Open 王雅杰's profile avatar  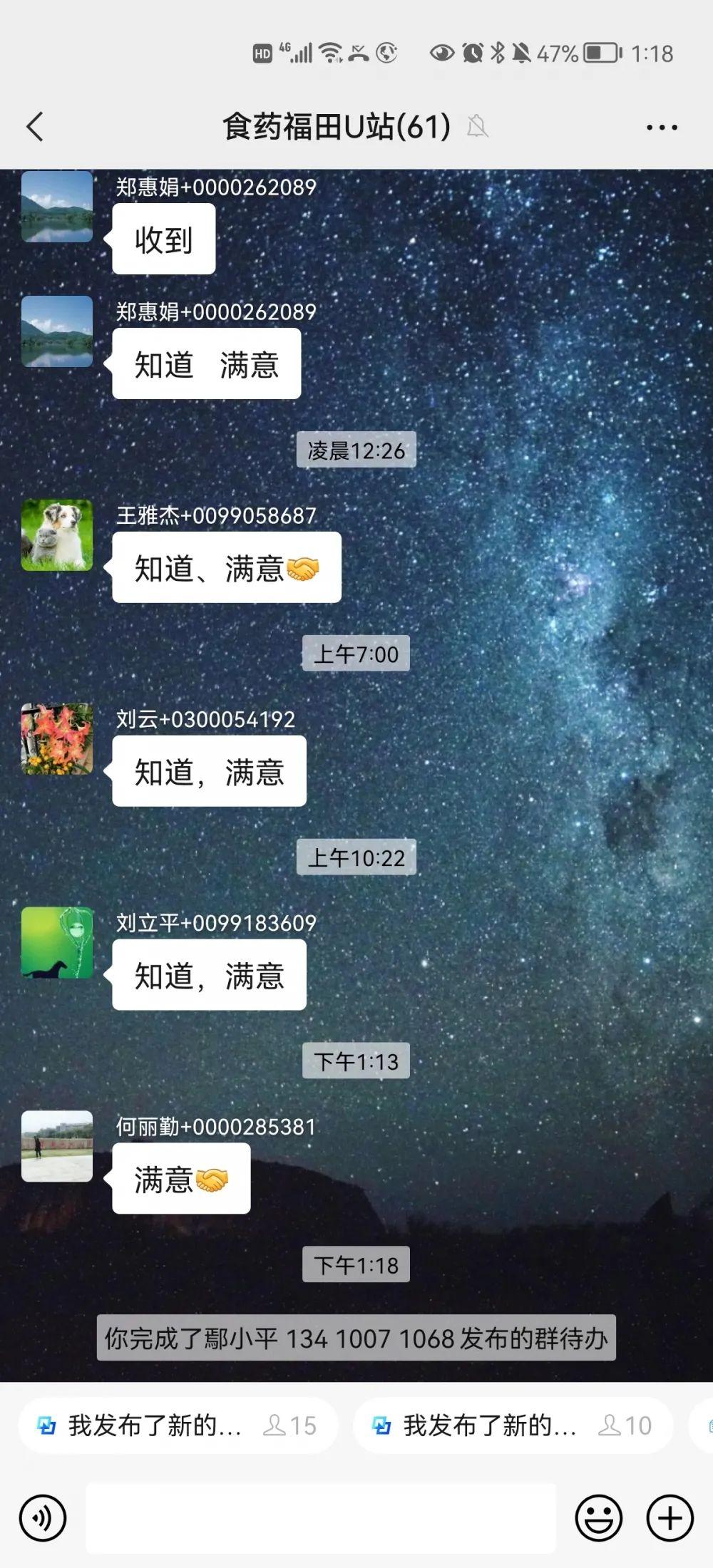click(57, 535)
